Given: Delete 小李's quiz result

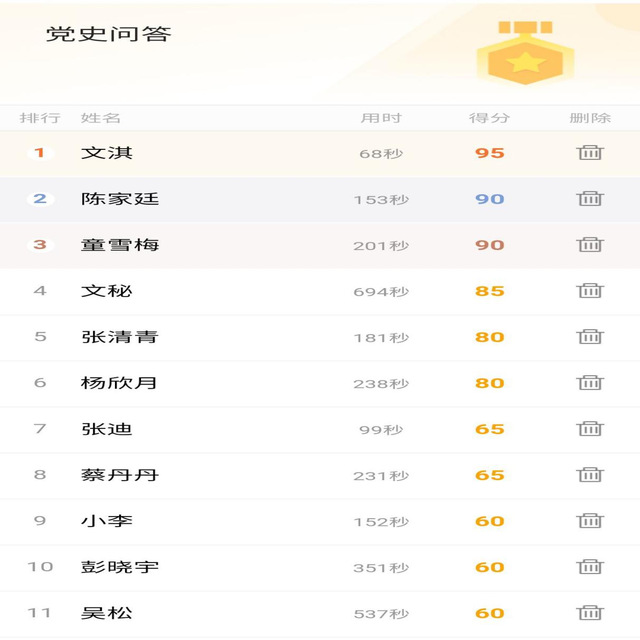Looking at the screenshot, I should 590,520.
